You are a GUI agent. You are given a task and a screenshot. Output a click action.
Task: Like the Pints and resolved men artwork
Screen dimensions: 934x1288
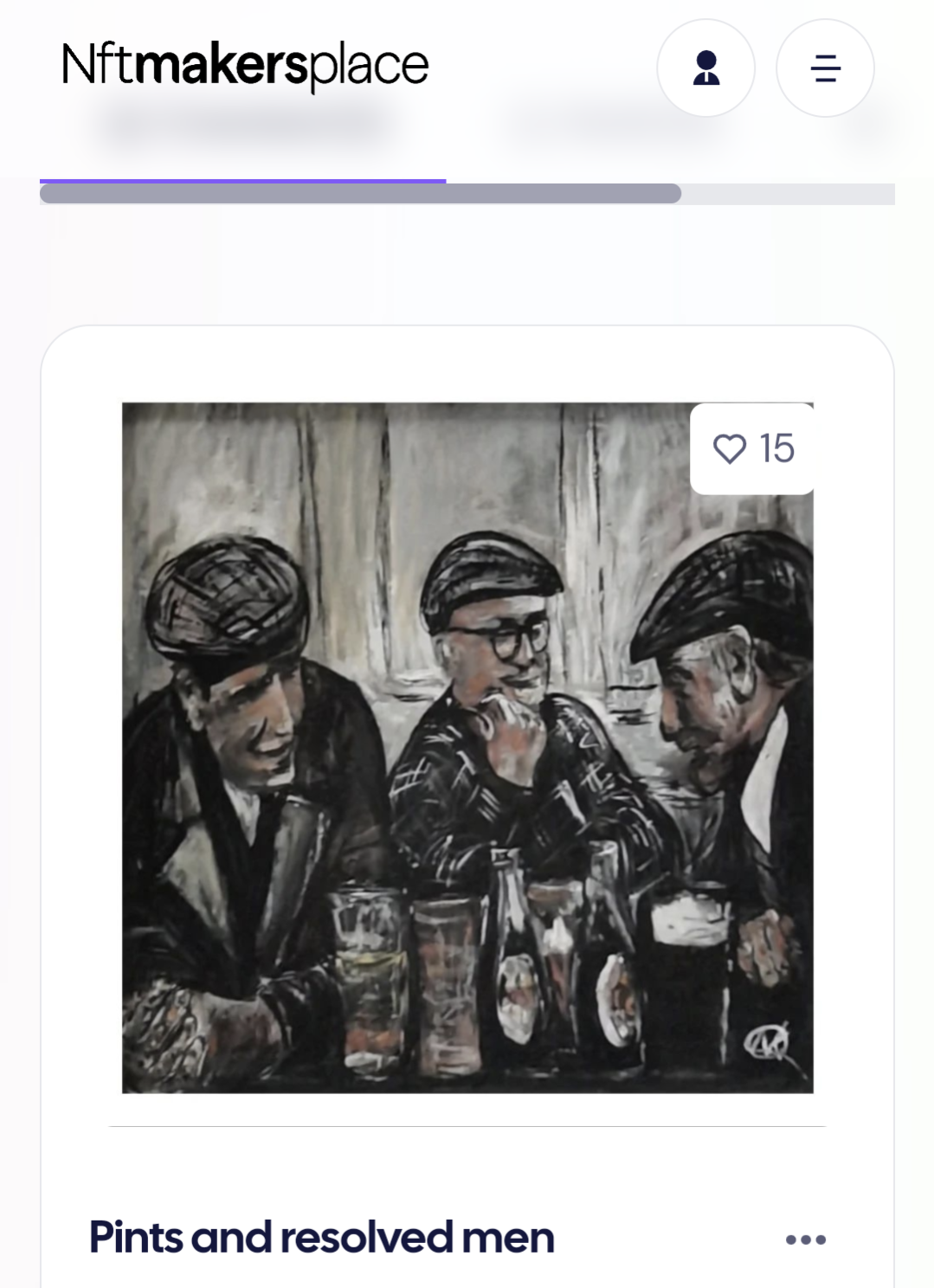730,448
